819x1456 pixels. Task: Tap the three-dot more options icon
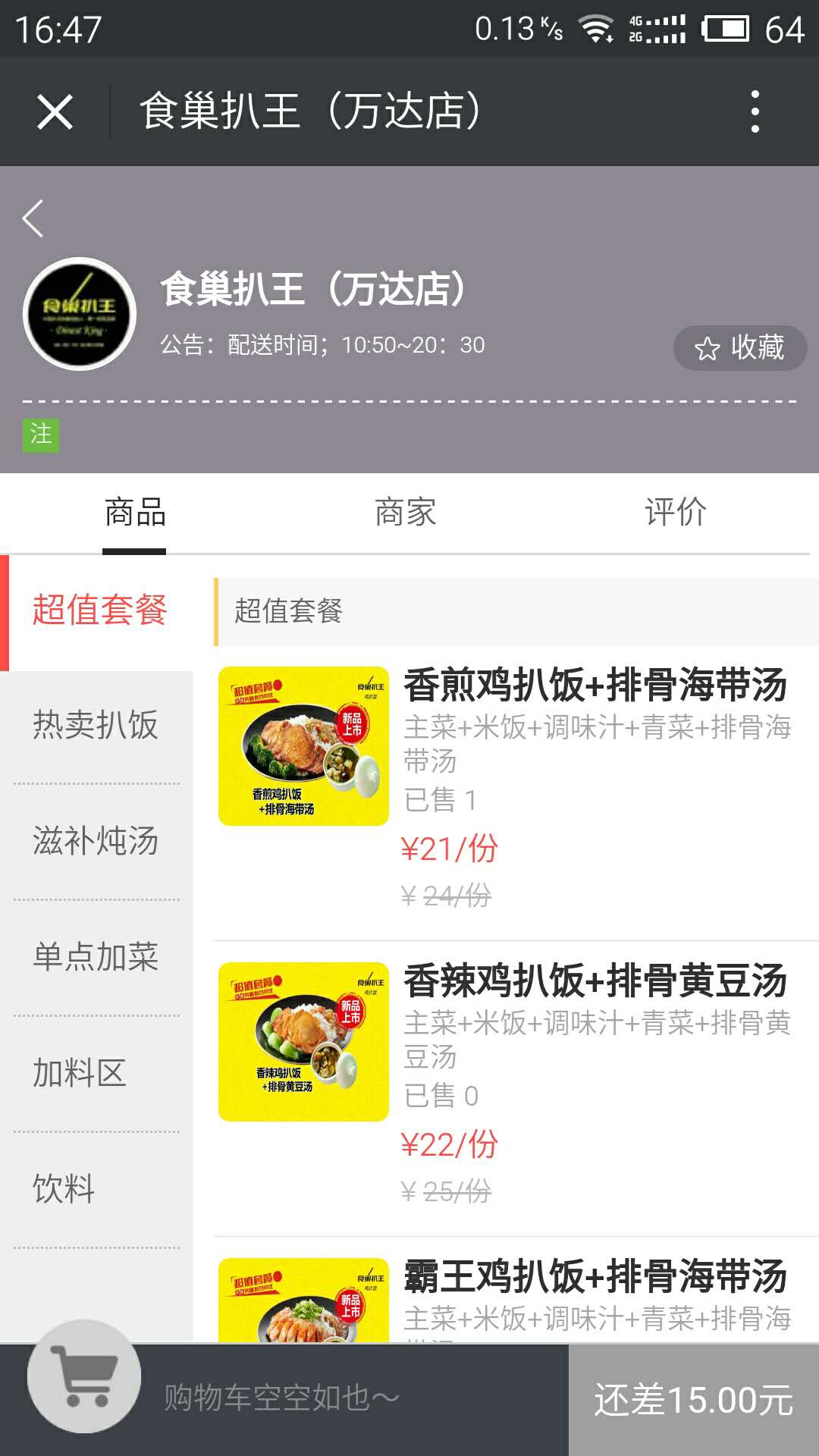pos(754,111)
